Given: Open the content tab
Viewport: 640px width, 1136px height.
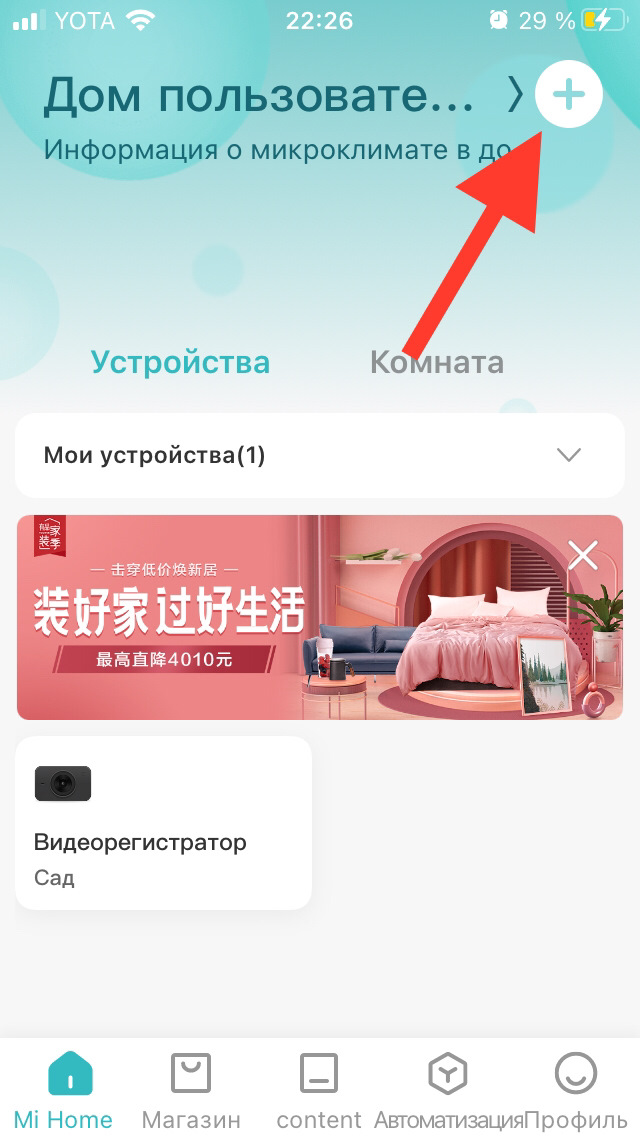Looking at the screenshot, I should click(319, 1090).
